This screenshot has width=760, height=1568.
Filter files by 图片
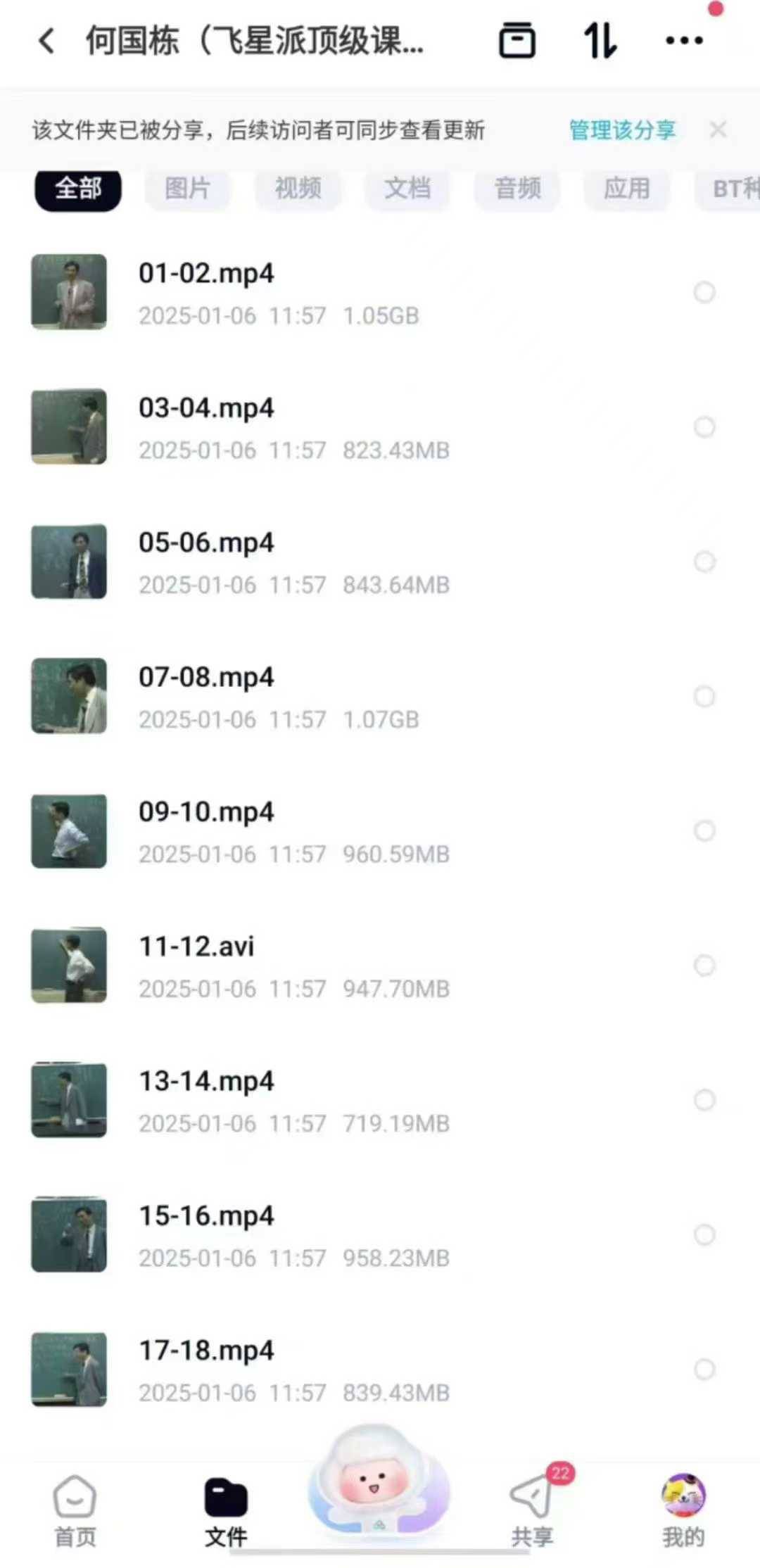[187, 189]
